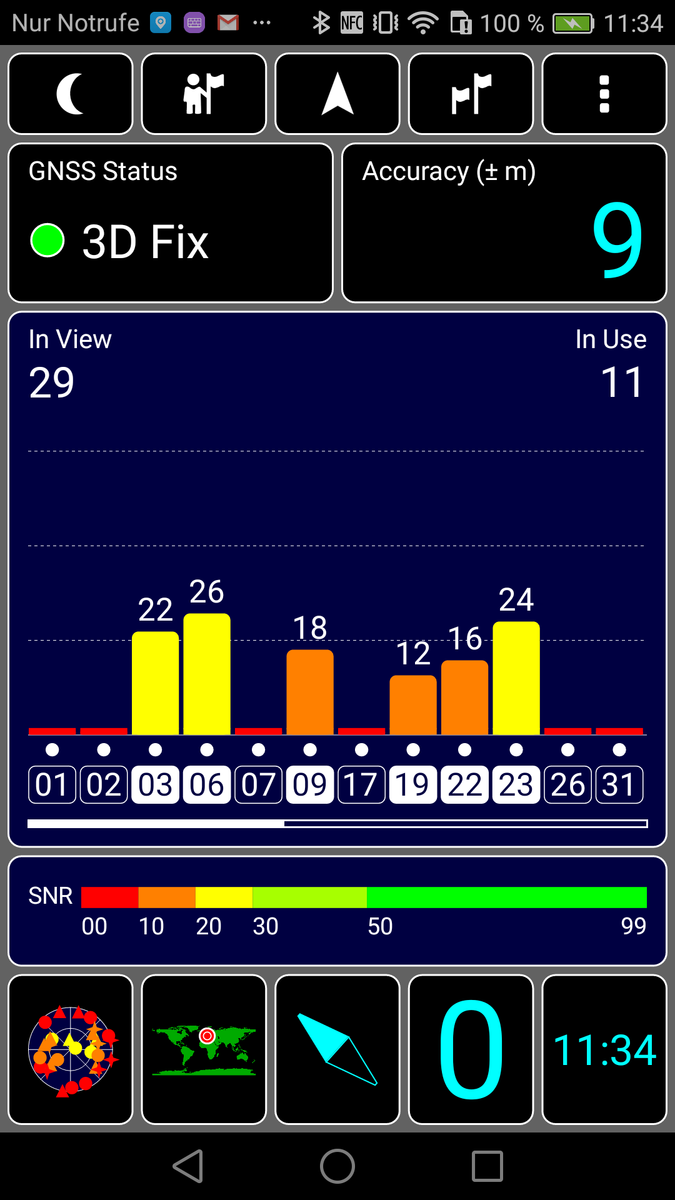The height and width of the screenshot is (1200, 675).
Task: Return to the home screen
Action: pos(337,1166)
